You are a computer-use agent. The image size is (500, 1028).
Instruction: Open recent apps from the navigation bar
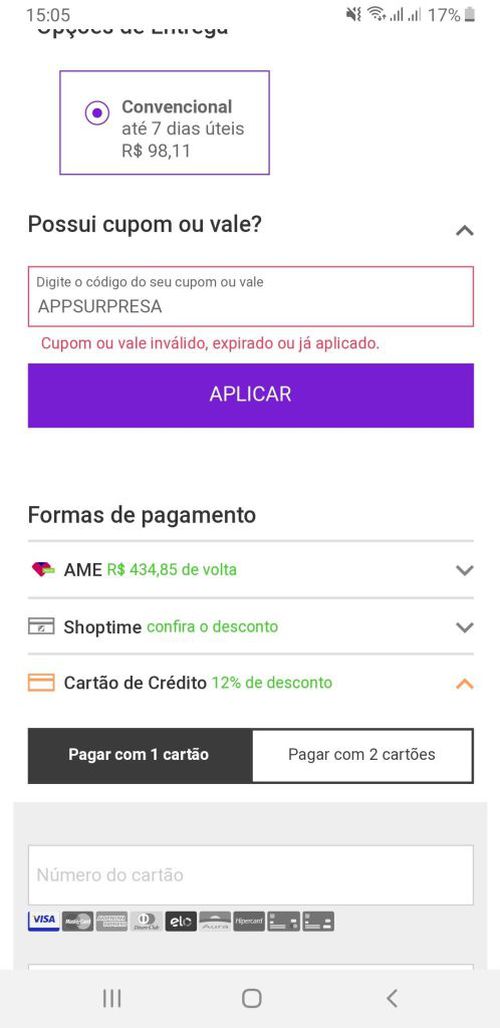pos(112,998)
